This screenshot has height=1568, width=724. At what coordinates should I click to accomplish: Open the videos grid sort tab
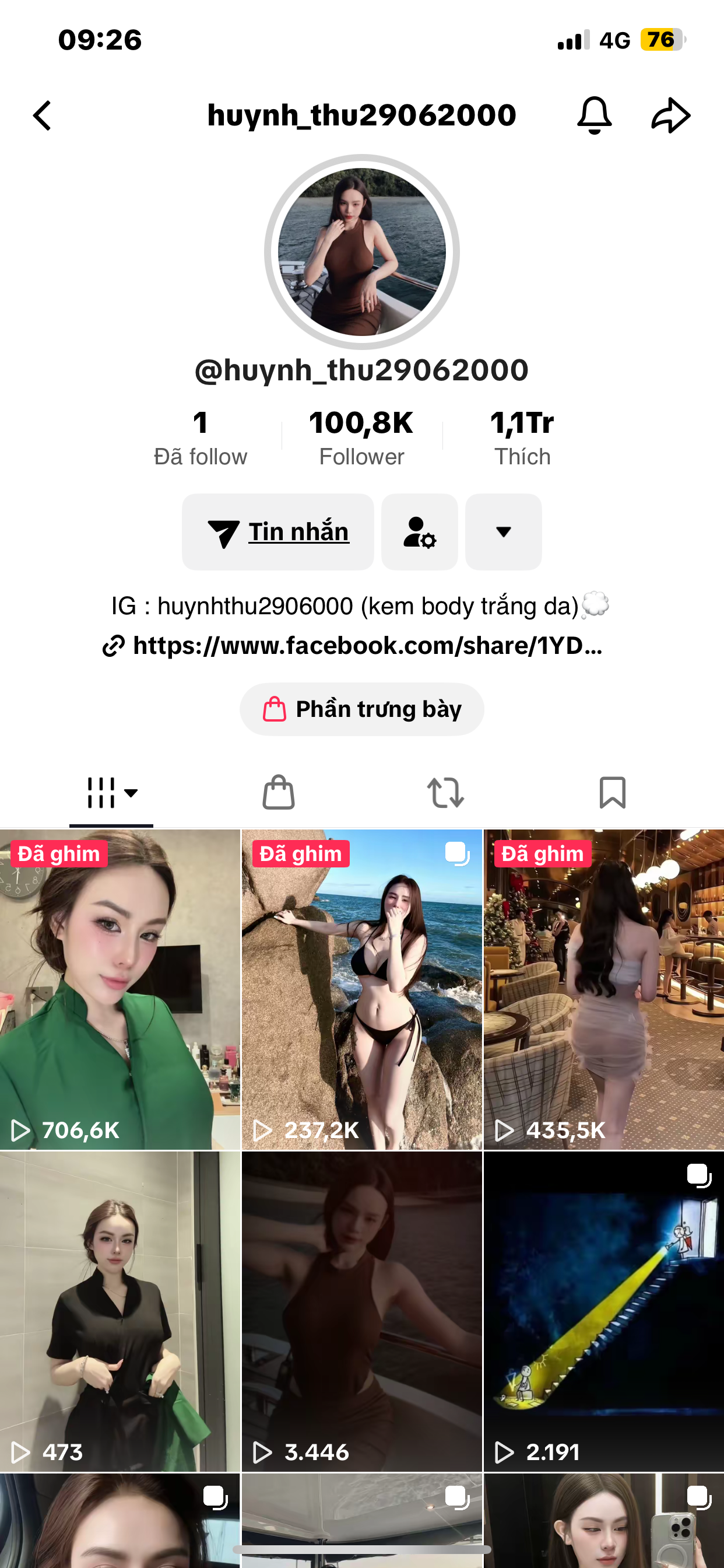click(111, 793)
